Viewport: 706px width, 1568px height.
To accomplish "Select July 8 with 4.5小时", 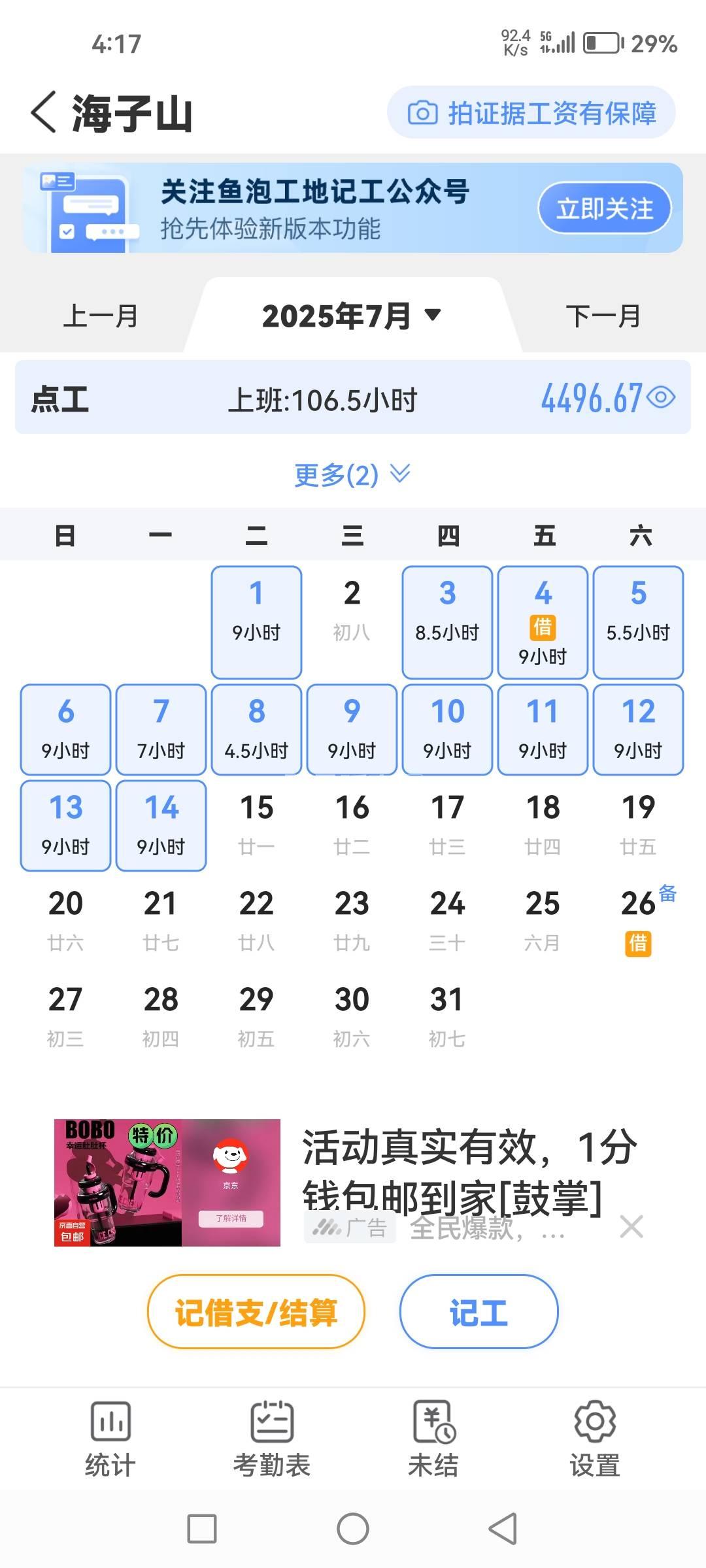I will coord(256,729).
